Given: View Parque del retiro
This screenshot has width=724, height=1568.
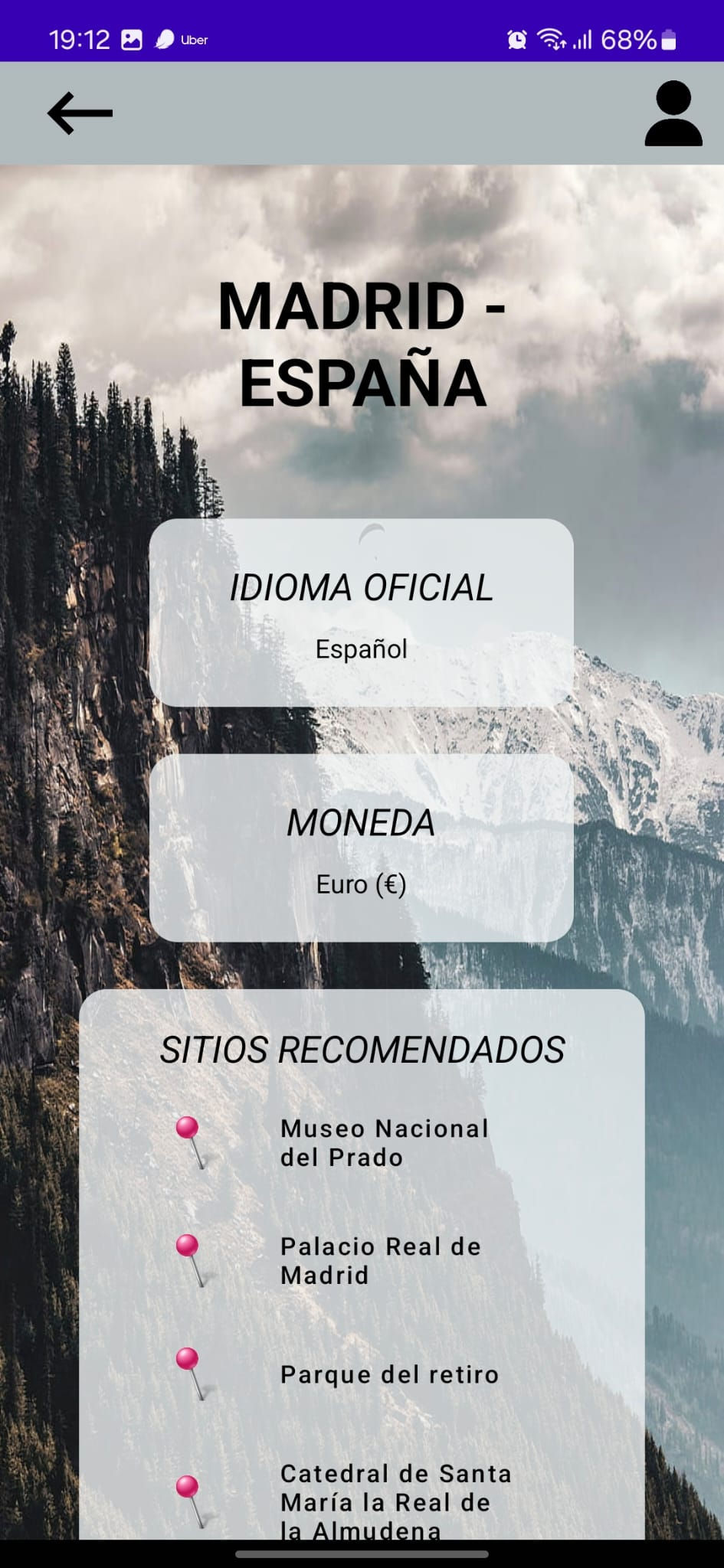Looking at the screenshot, I should (389, 1374).
